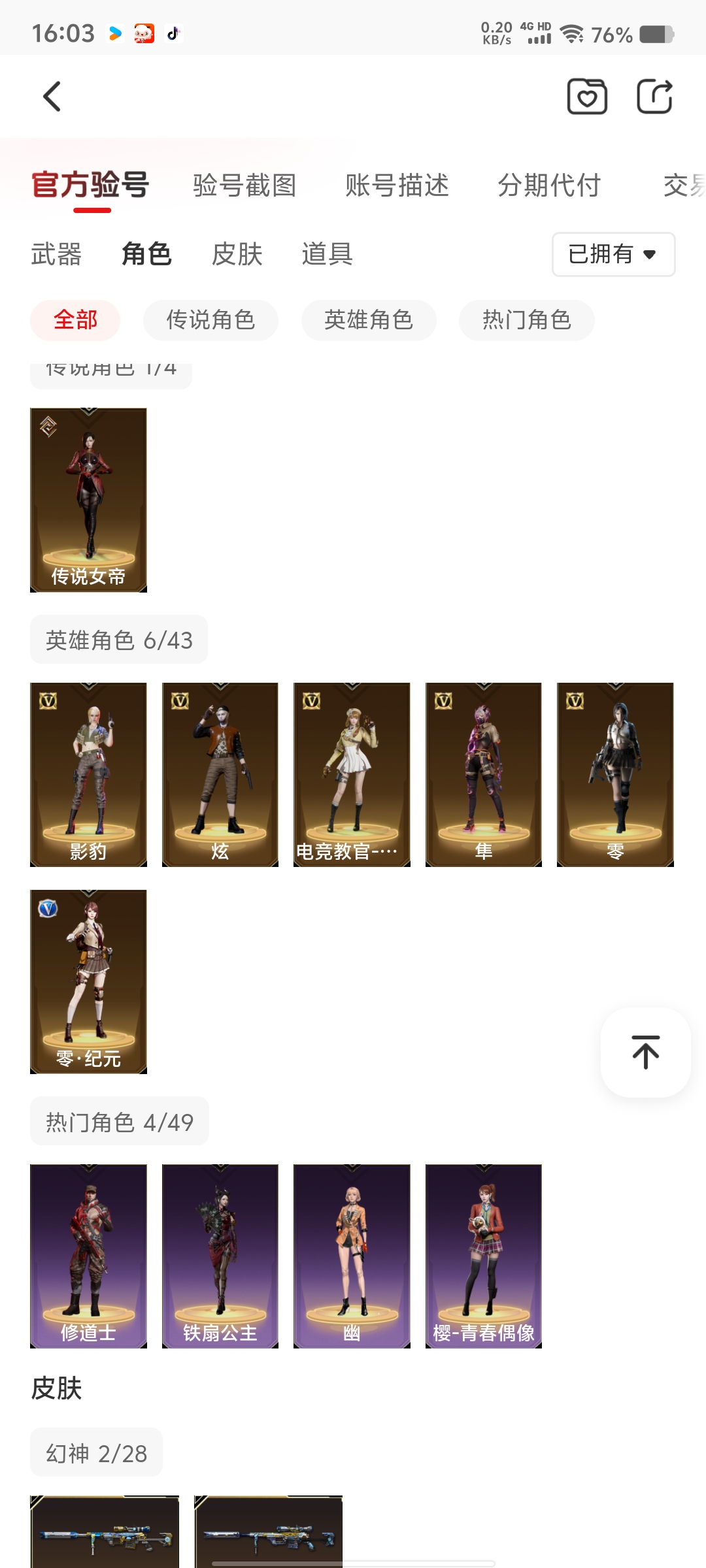Open the 樱-青春偶像 character card
Screen dimensions: 706x1568
484,1256
